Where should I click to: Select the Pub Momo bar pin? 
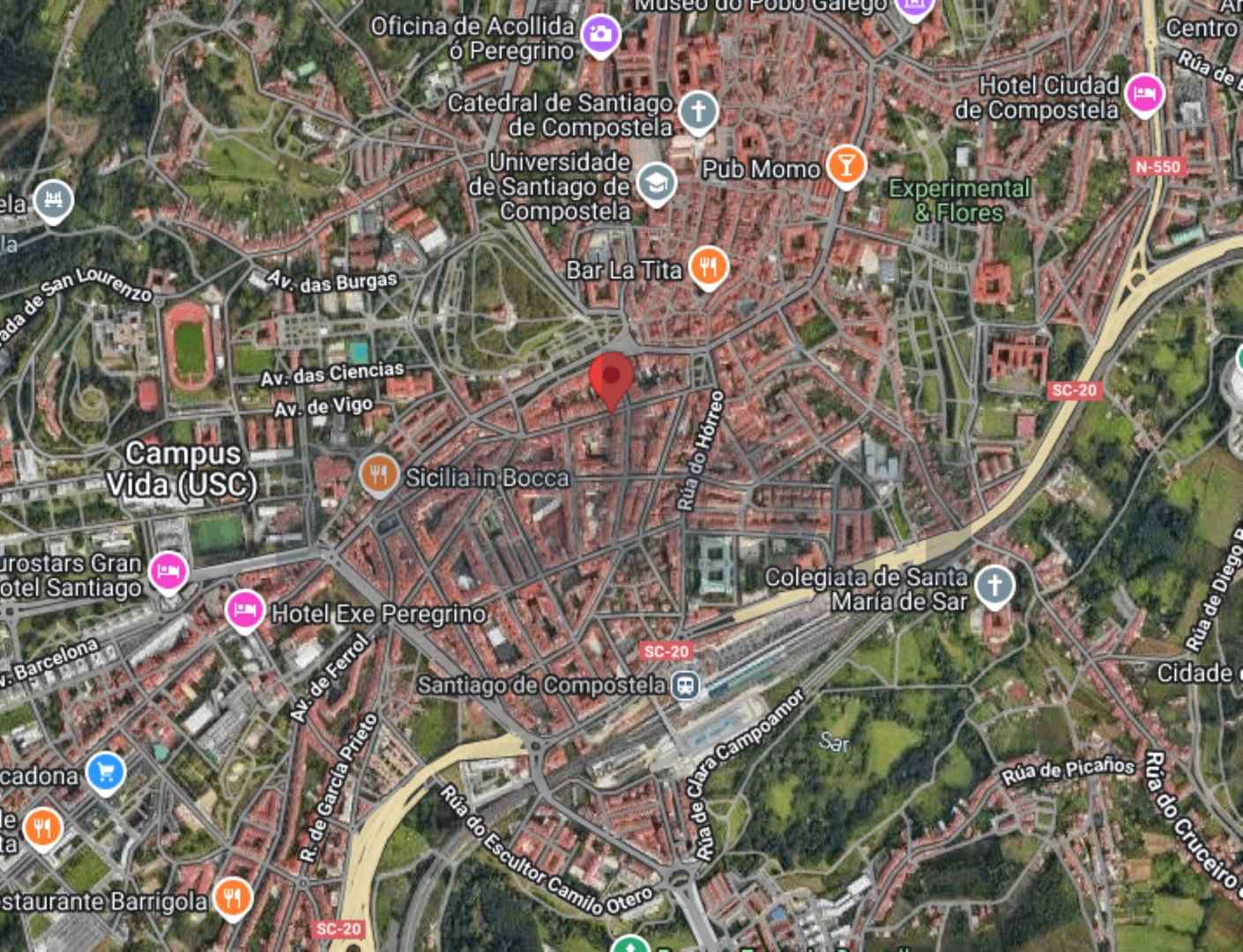[845, 165]
